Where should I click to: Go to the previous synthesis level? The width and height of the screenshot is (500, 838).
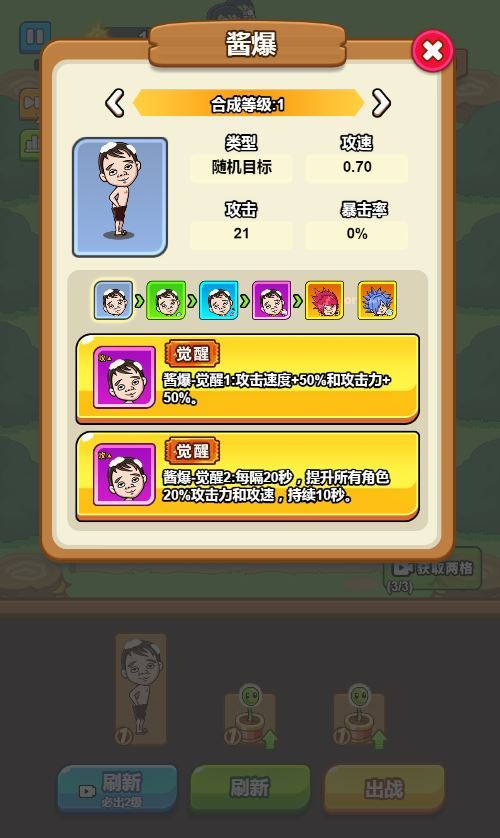tap(114, 103)
